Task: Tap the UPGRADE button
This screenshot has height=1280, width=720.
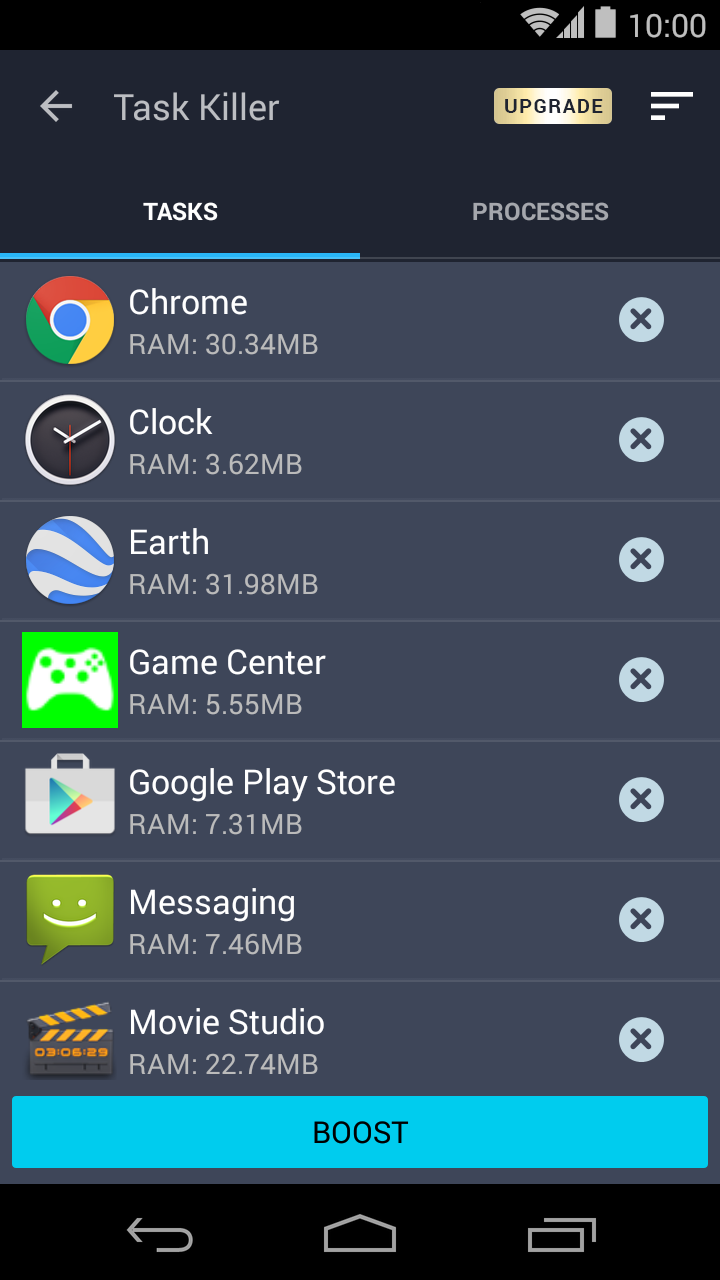Action: (x=553, y=106)
